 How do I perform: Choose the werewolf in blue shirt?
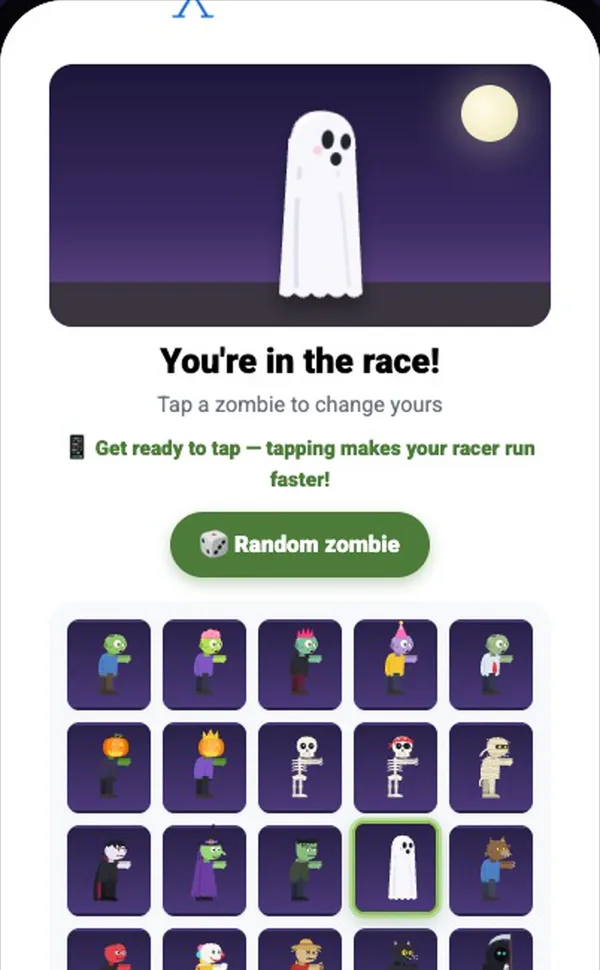tap(491, 870)
